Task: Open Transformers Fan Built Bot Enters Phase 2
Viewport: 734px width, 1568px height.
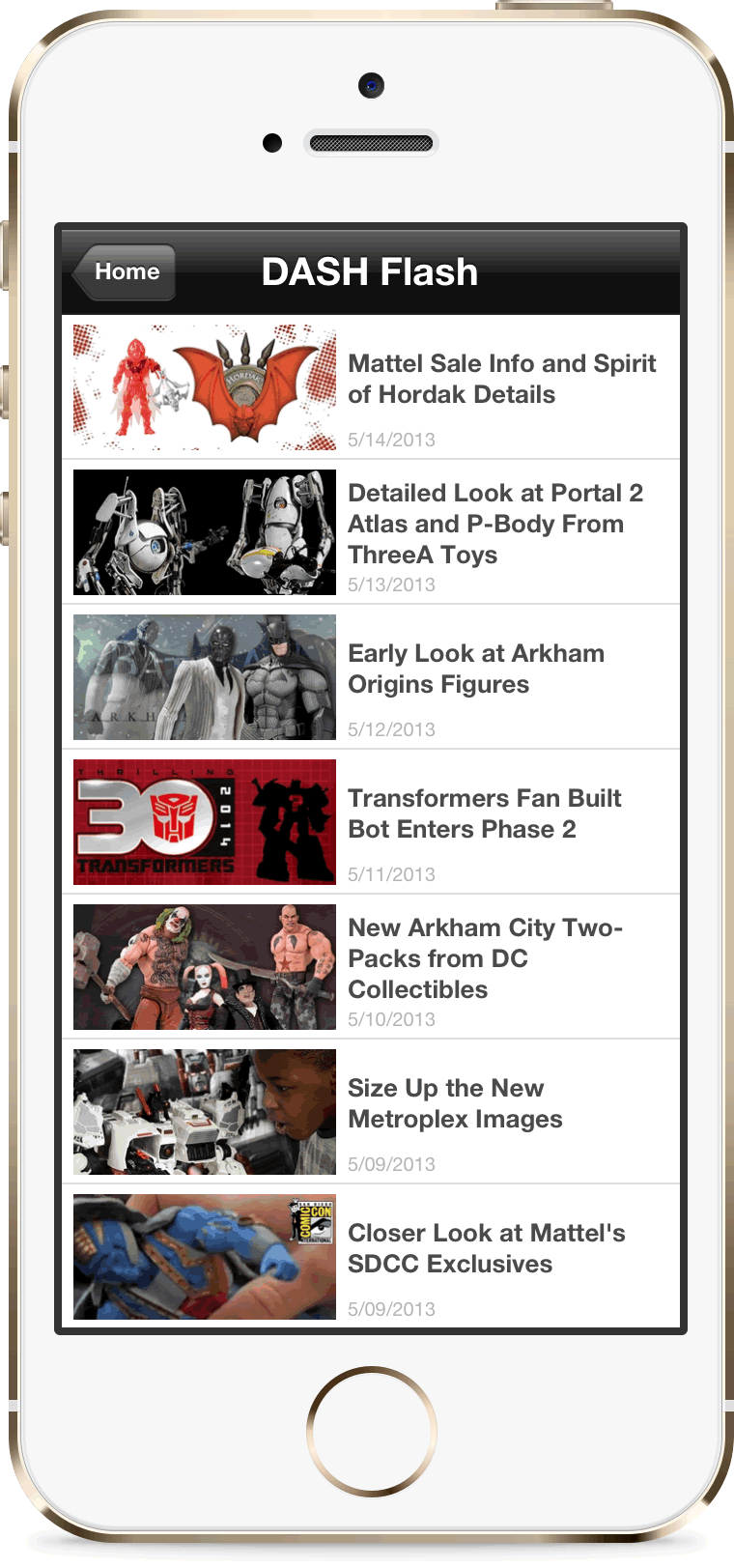Action: (371, 822)
